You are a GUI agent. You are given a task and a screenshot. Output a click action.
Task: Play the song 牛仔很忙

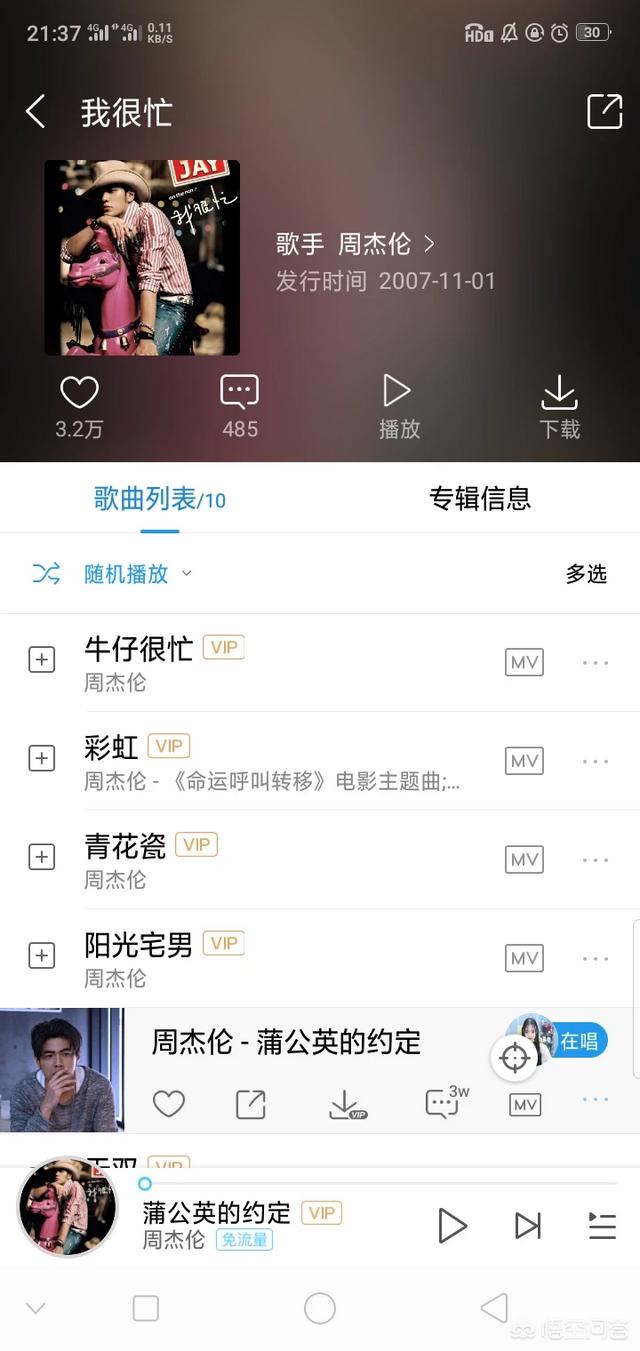point(139,649)
